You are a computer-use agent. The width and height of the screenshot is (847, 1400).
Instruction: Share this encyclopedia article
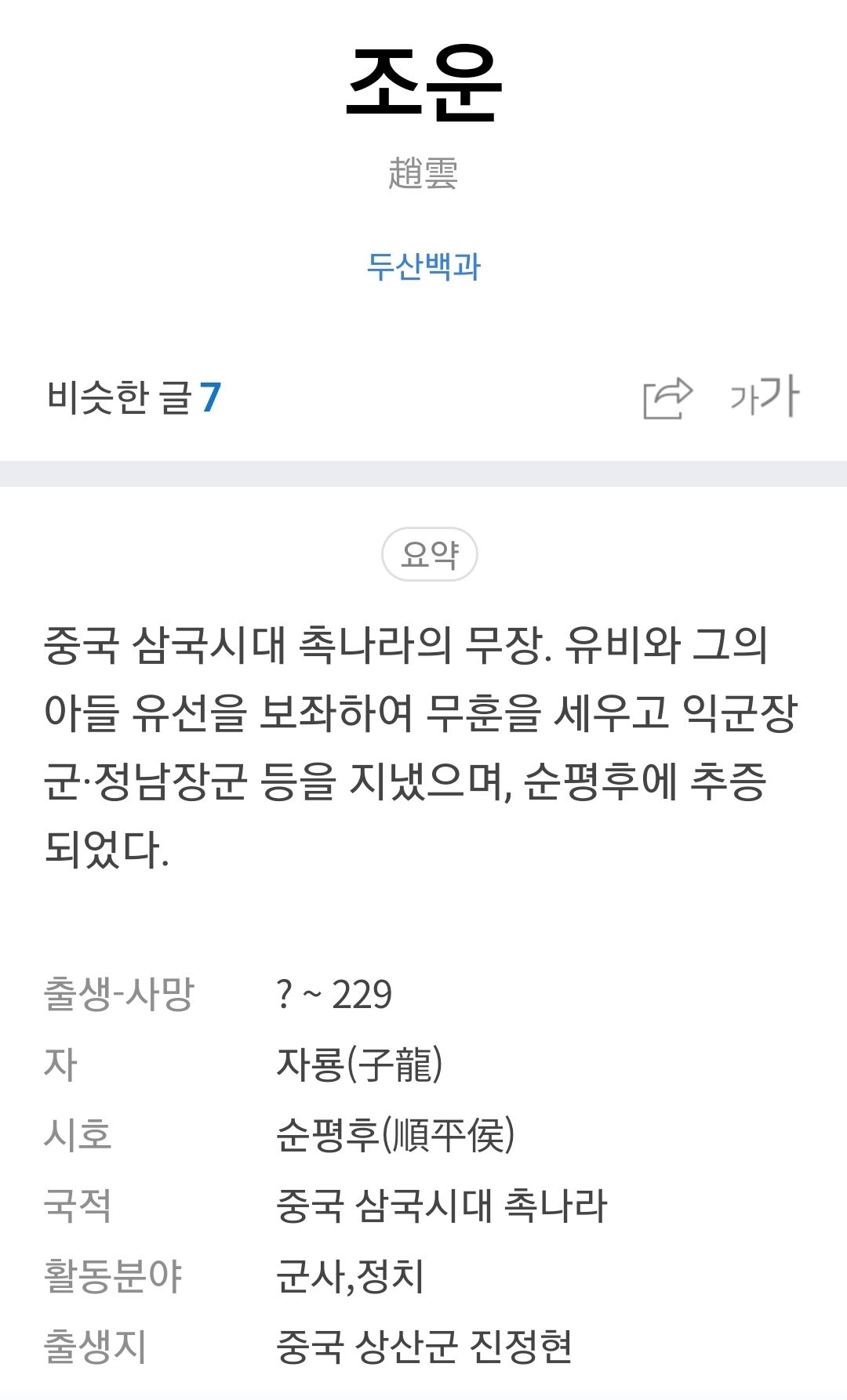click(667, 398)
